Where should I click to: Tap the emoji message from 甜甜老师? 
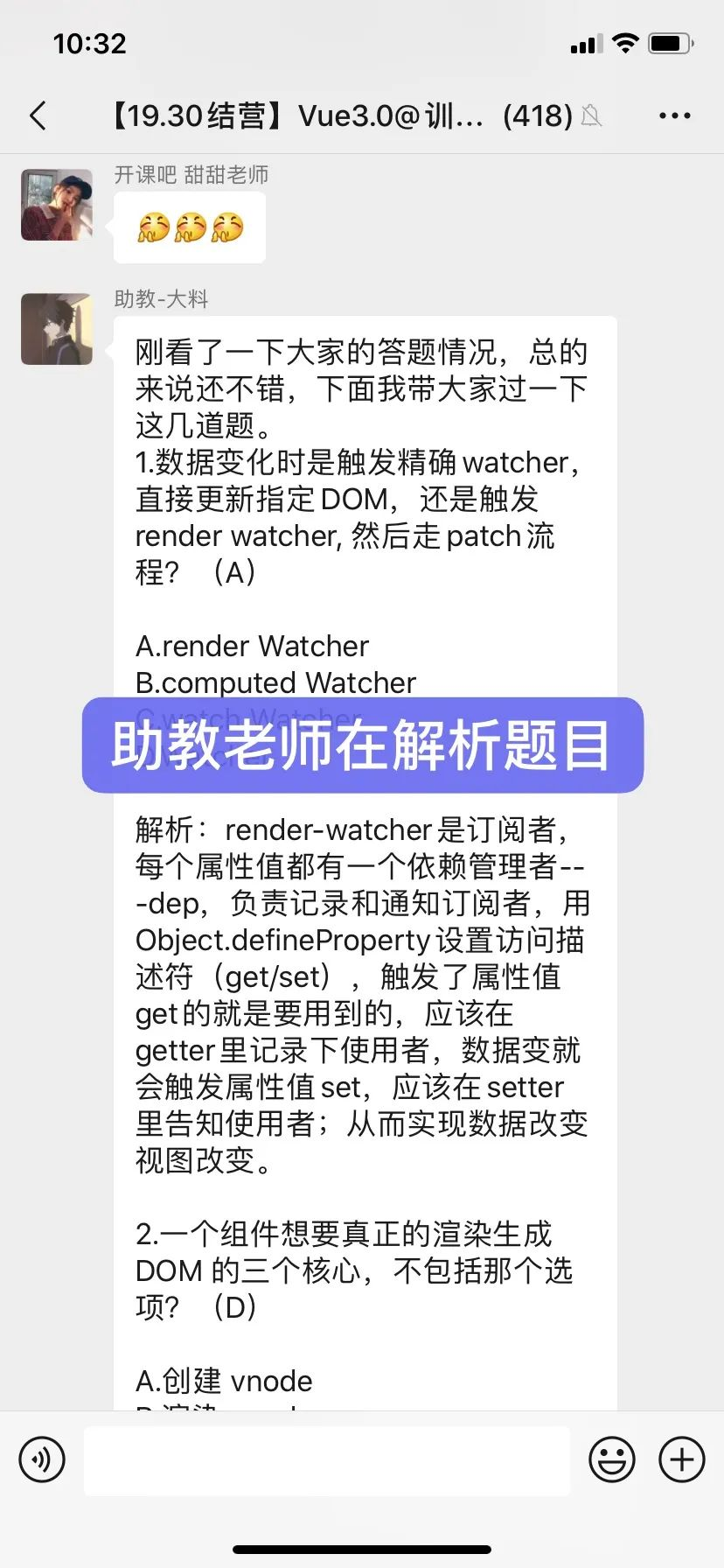(x=188, y=226)
